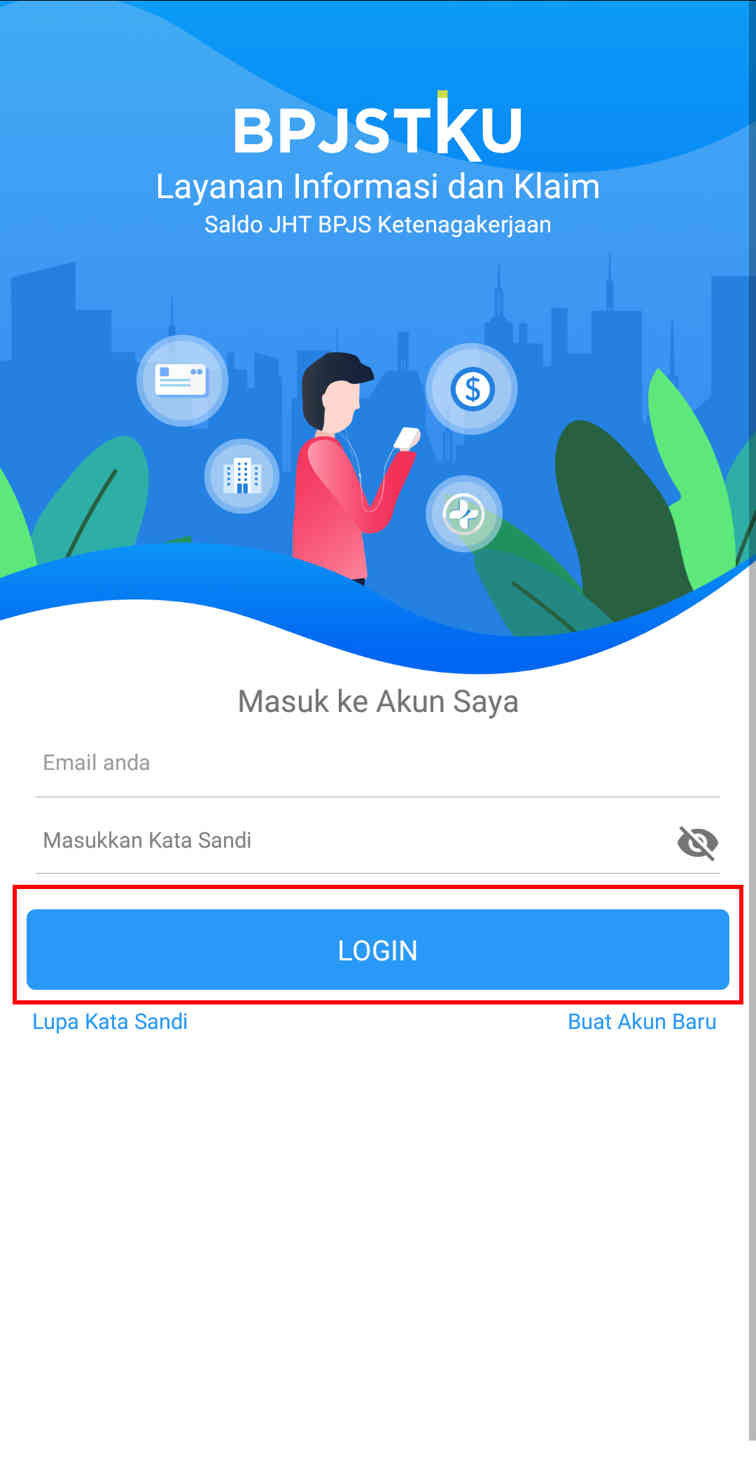
Task: Tap the LOGIN button
Action: click(x=377, y=950)
